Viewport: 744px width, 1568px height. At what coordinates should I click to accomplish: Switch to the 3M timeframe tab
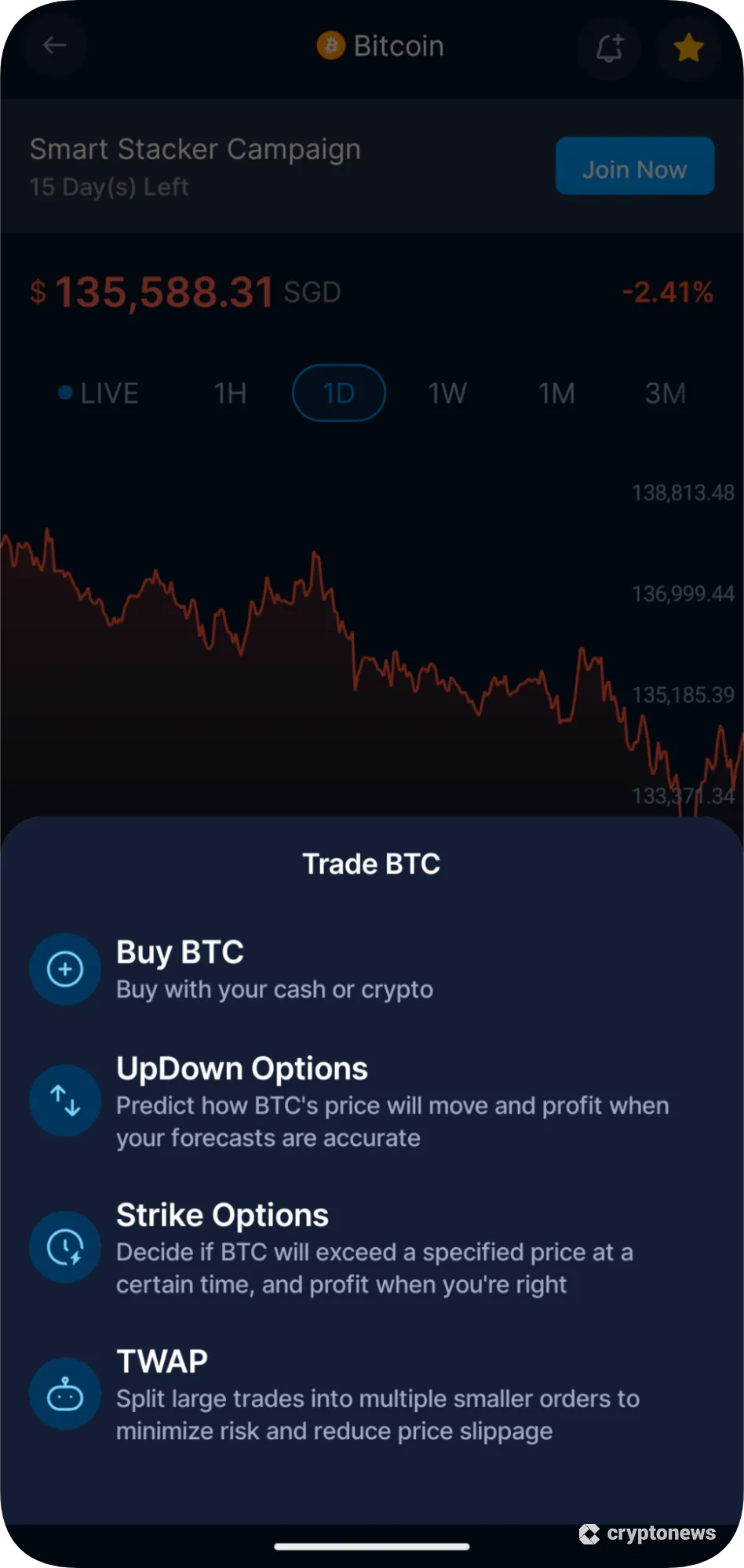pyautogui.click(x=665, y=393)
